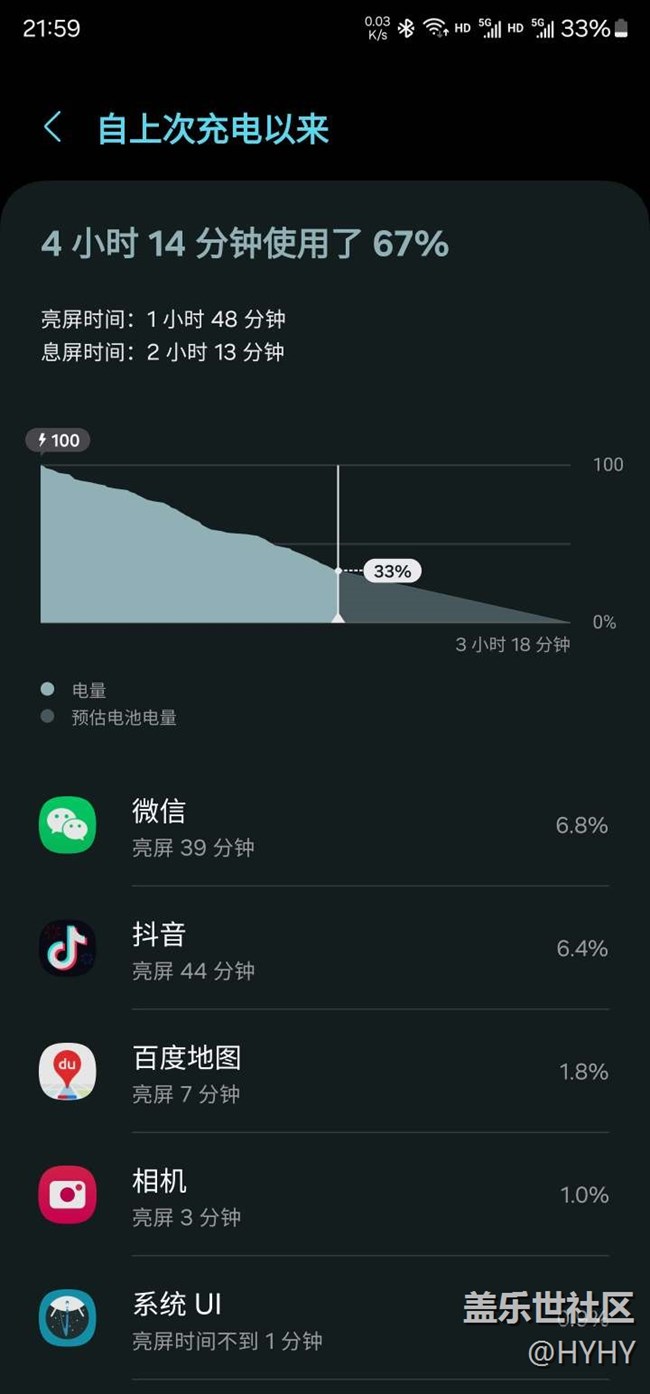
Task: Open 微信 battery usage details
Action: coord(325,825)
